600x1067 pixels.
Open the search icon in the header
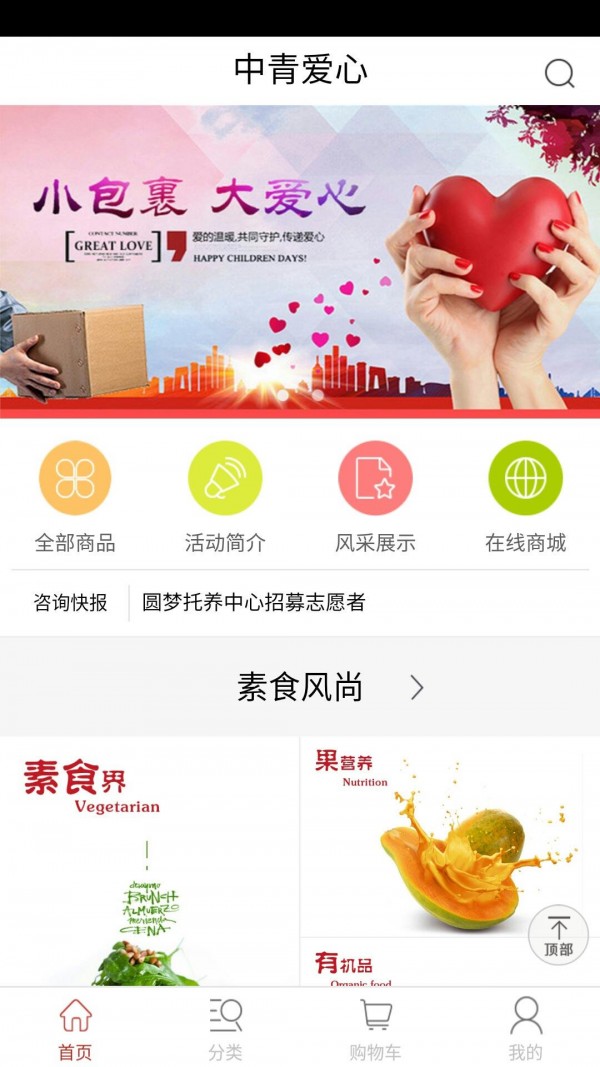click(559, 73)
